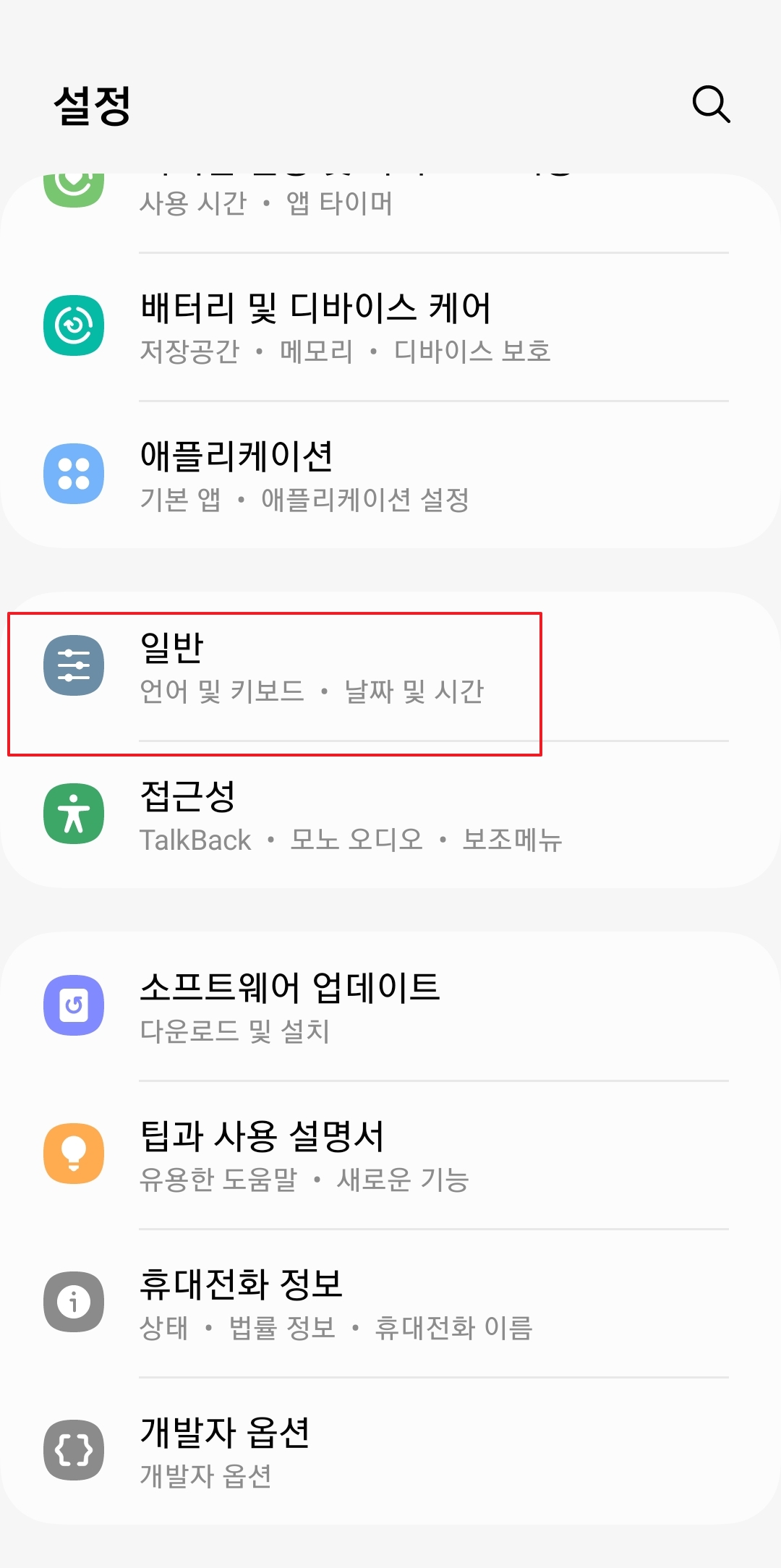Viewport: 781px width, 1568px height.
Task: Tap the Developer Options brackets icon
Action: click(x=73, y=1450)
